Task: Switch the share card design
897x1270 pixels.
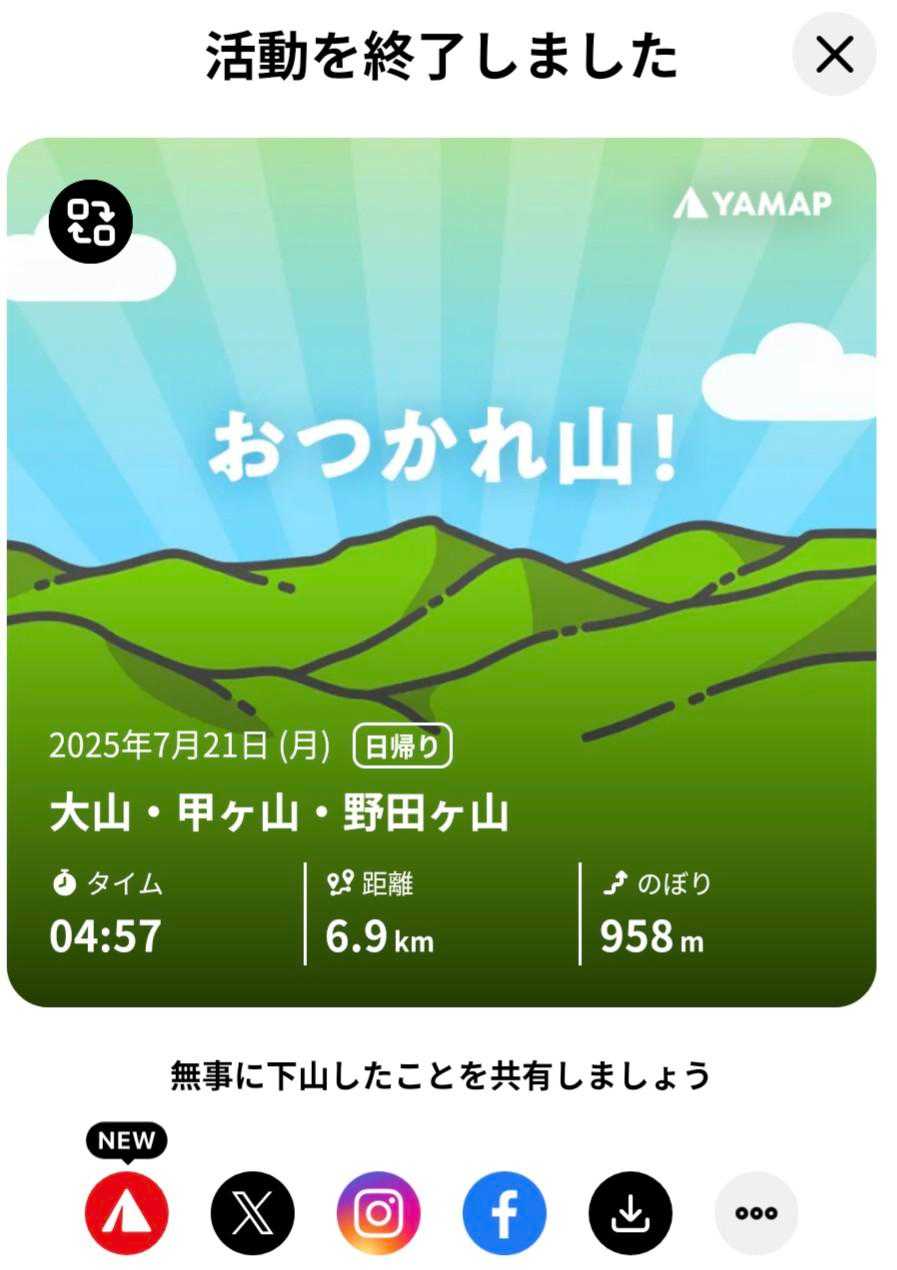Action: (90, 220)
